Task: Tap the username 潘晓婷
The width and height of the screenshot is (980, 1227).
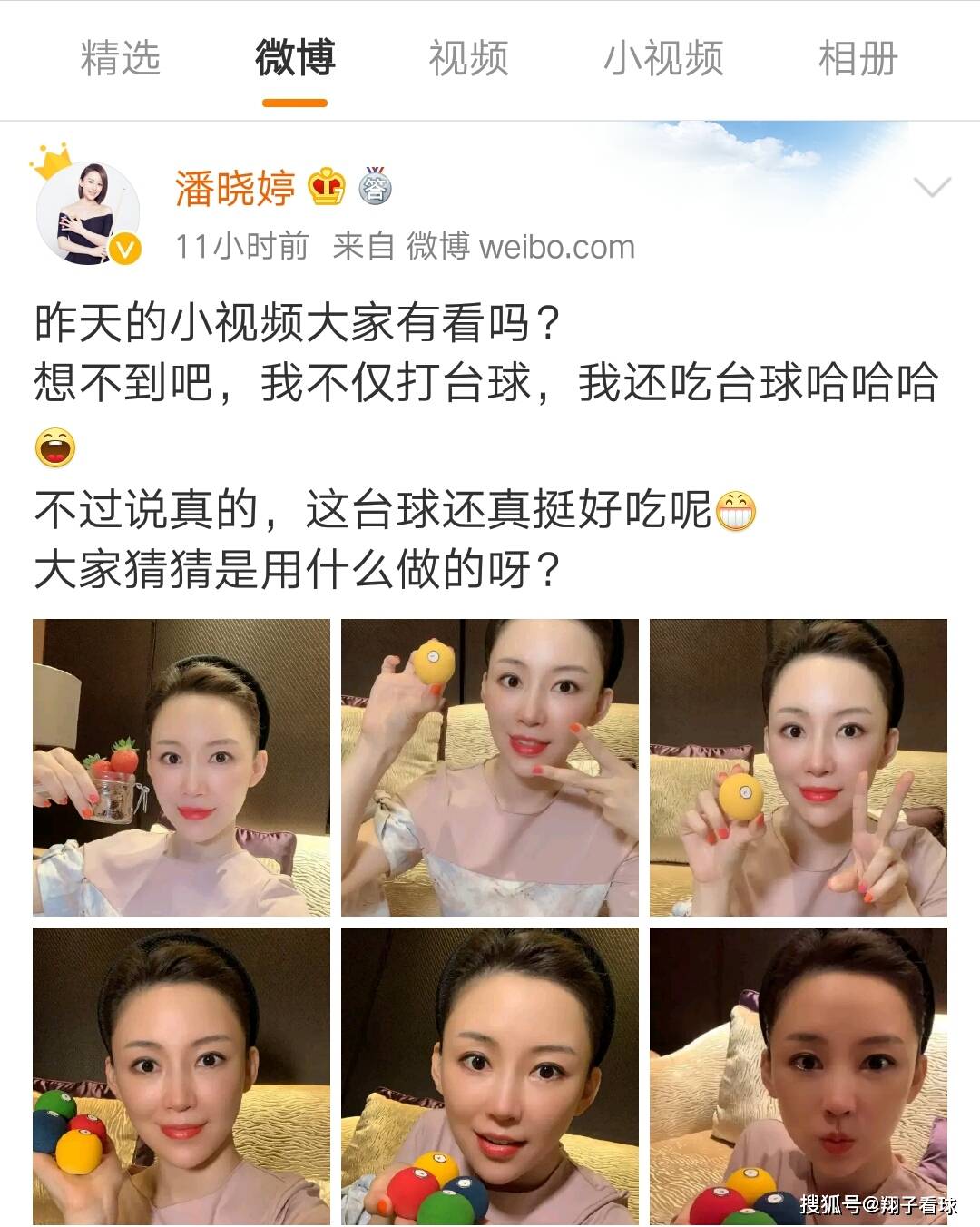Action: [235, 189]
